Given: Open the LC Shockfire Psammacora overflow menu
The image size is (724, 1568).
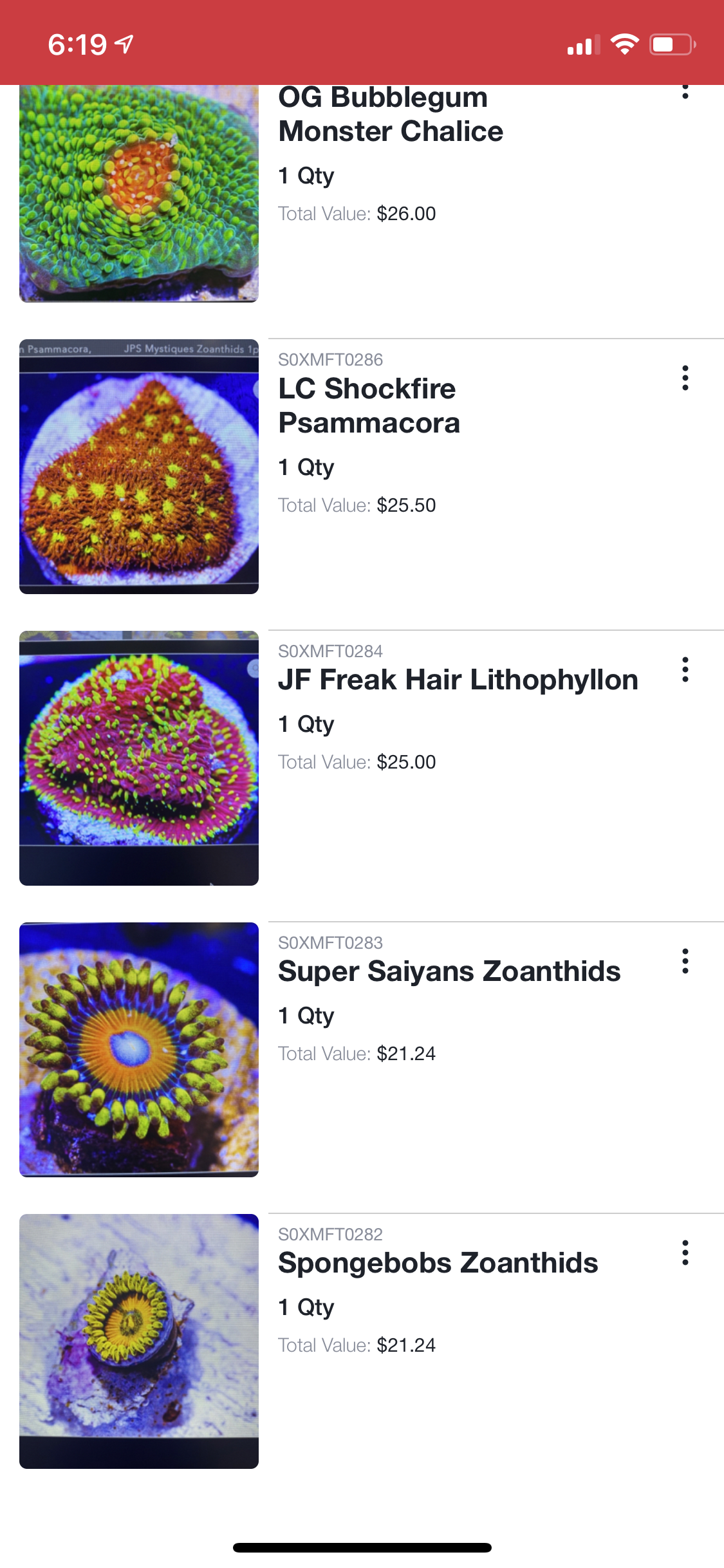Looking at the screenshot, I should 685,378.
